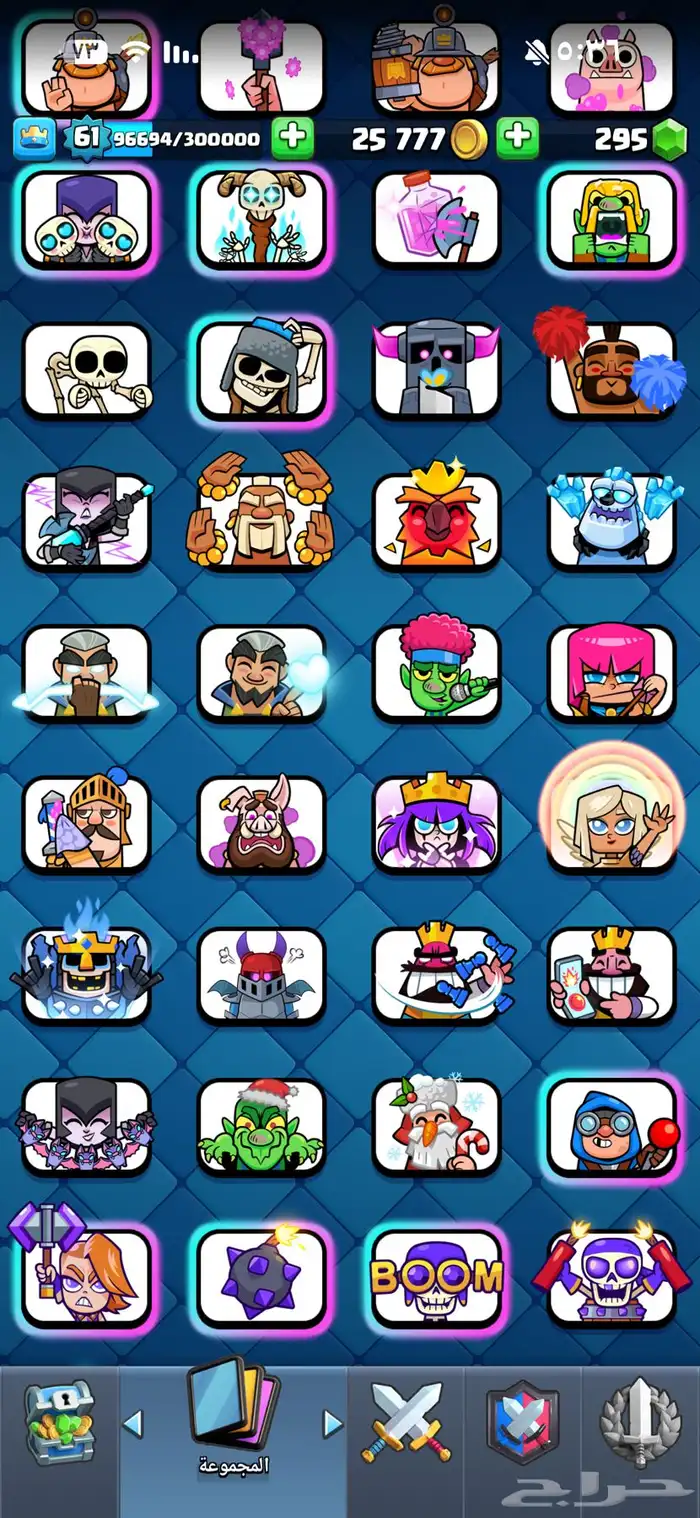Screen dimensions: 700x1518
Task: Tap the green plus next to gold coins
Action: coord(517,138)
